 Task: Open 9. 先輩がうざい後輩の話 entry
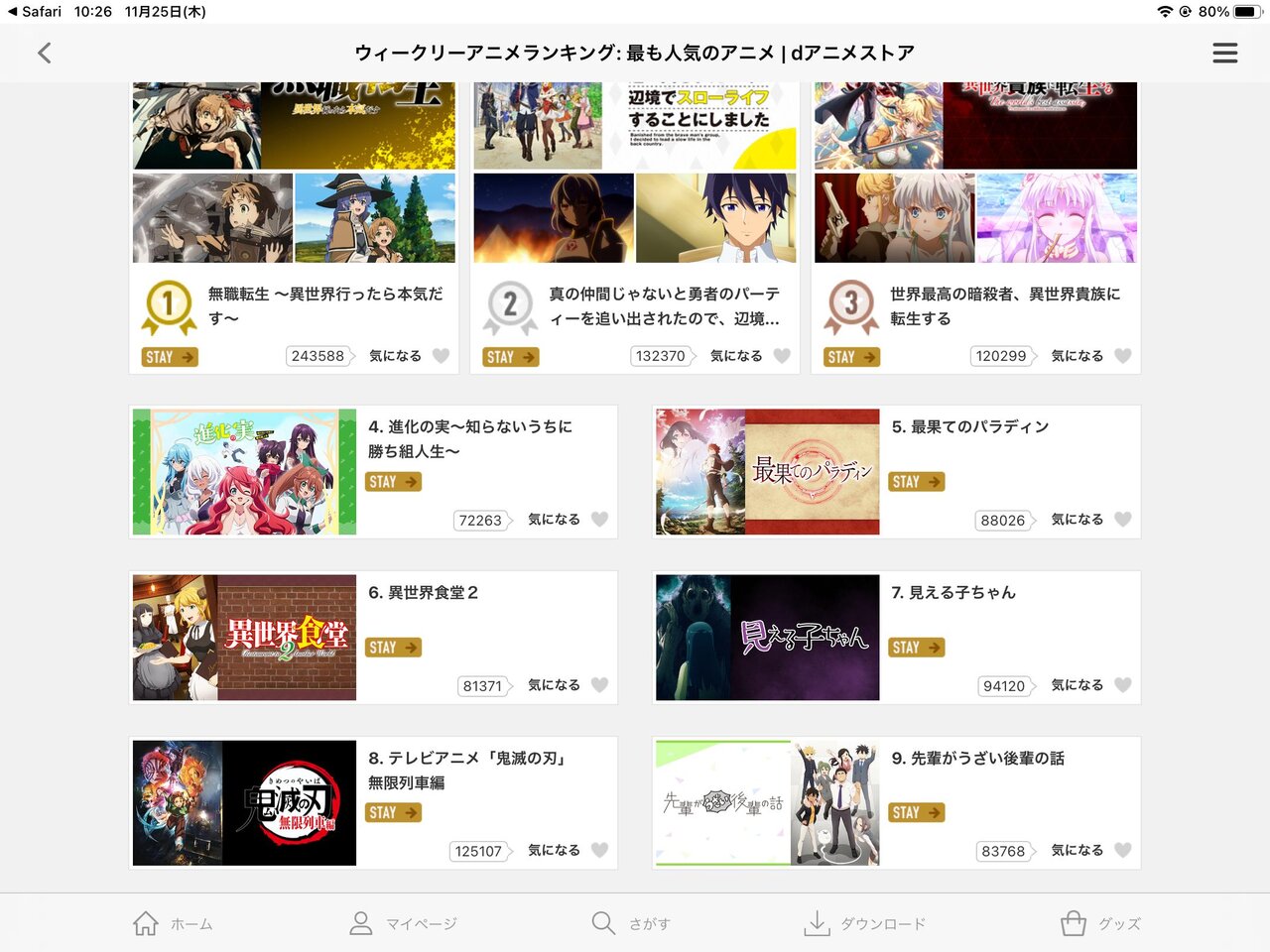pos(897,803)
